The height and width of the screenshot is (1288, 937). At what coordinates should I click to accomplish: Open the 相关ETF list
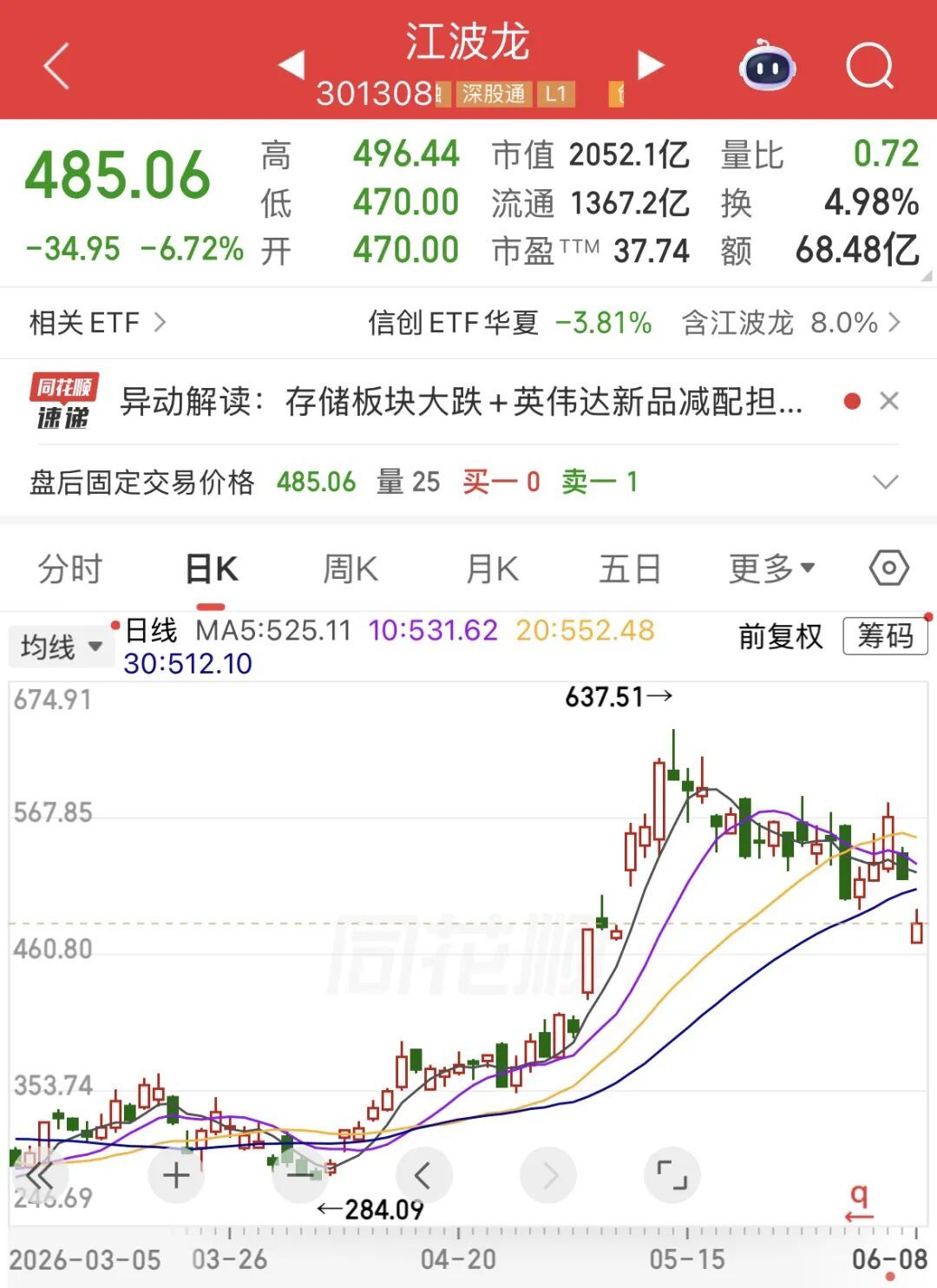coord(97,323)
